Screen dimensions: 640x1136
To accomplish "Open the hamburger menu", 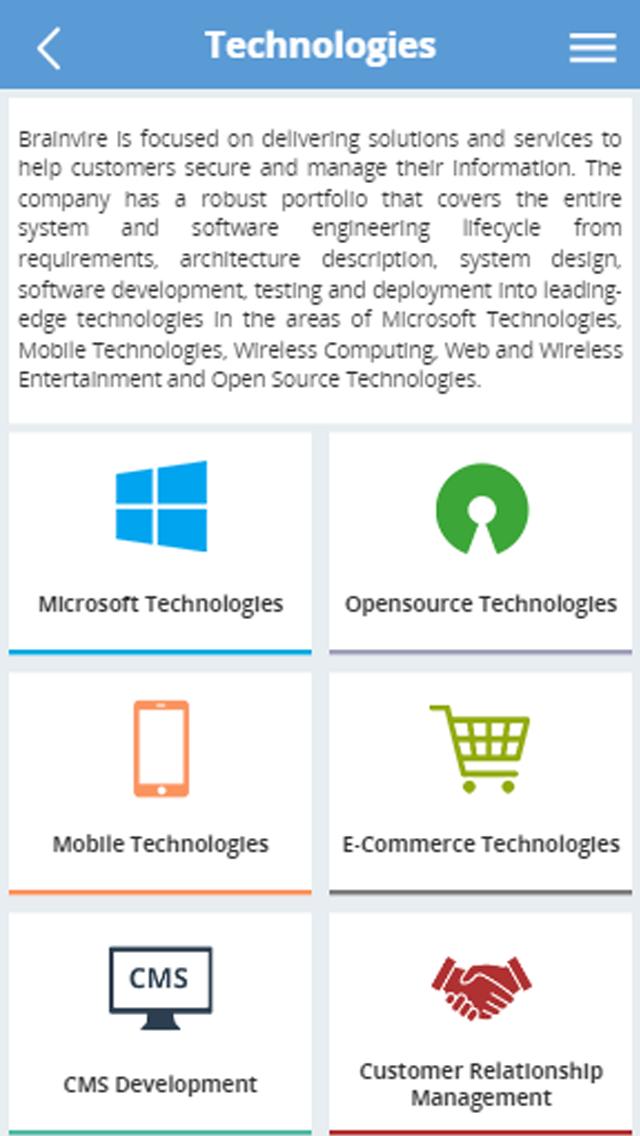I will coord(592,47).
